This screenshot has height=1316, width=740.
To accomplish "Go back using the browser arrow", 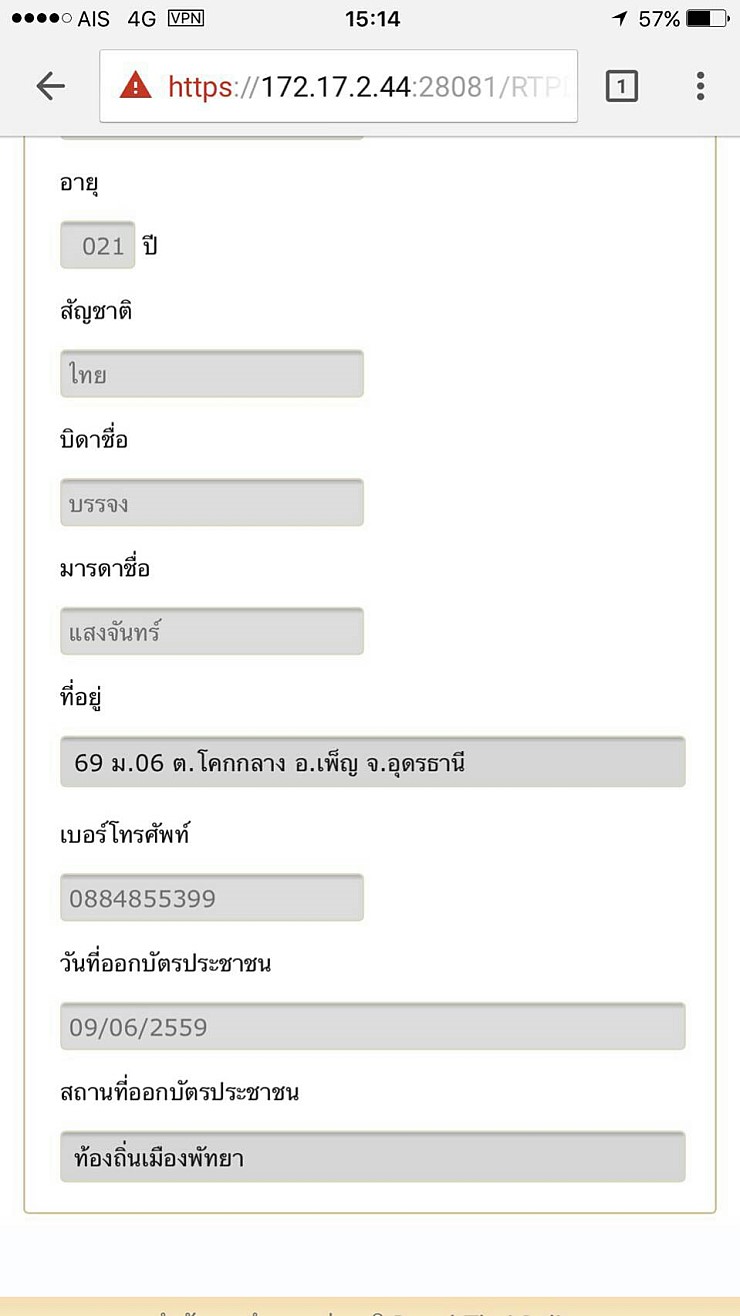I will [50, 87].
